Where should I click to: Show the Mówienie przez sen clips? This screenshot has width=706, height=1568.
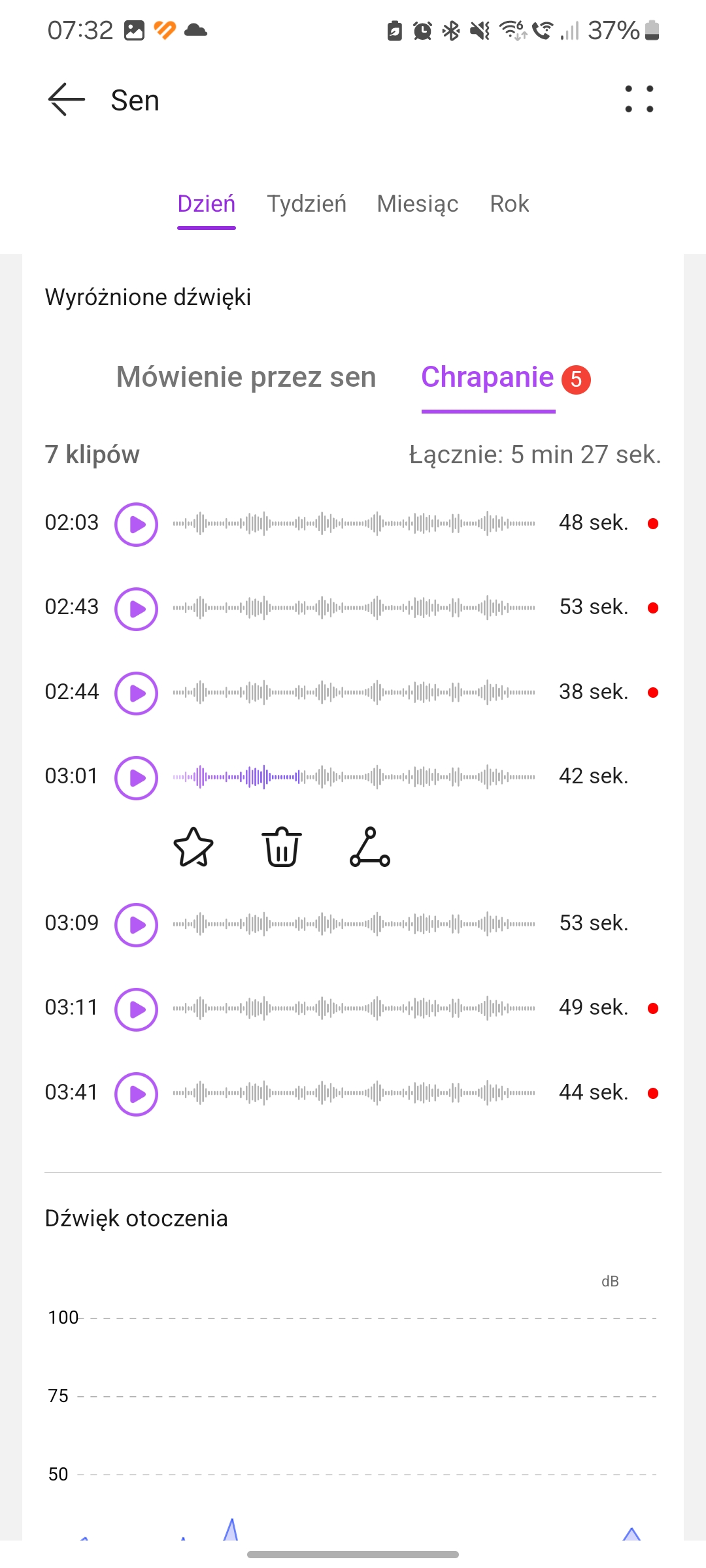click(246, 378)
